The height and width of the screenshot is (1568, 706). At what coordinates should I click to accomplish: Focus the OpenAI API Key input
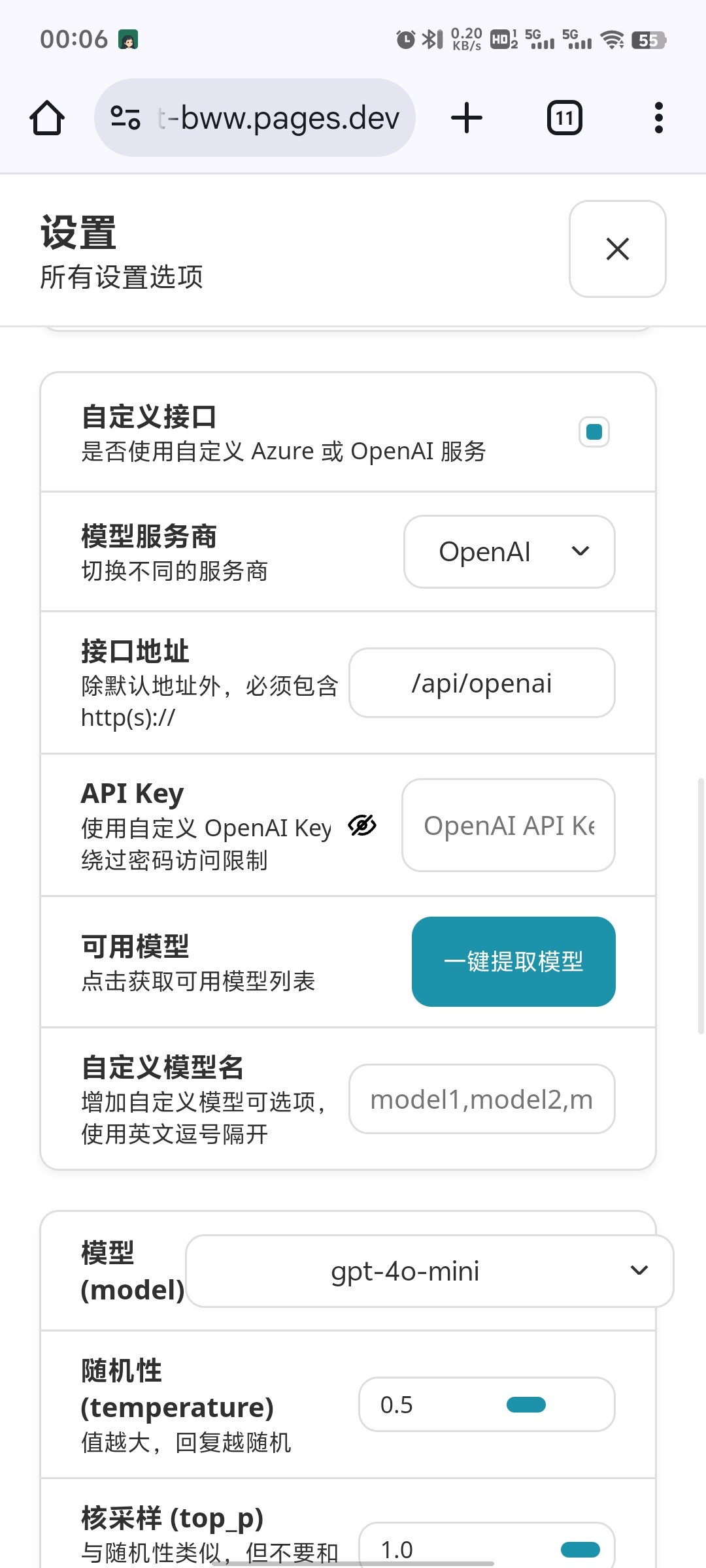tap(509, 825)
